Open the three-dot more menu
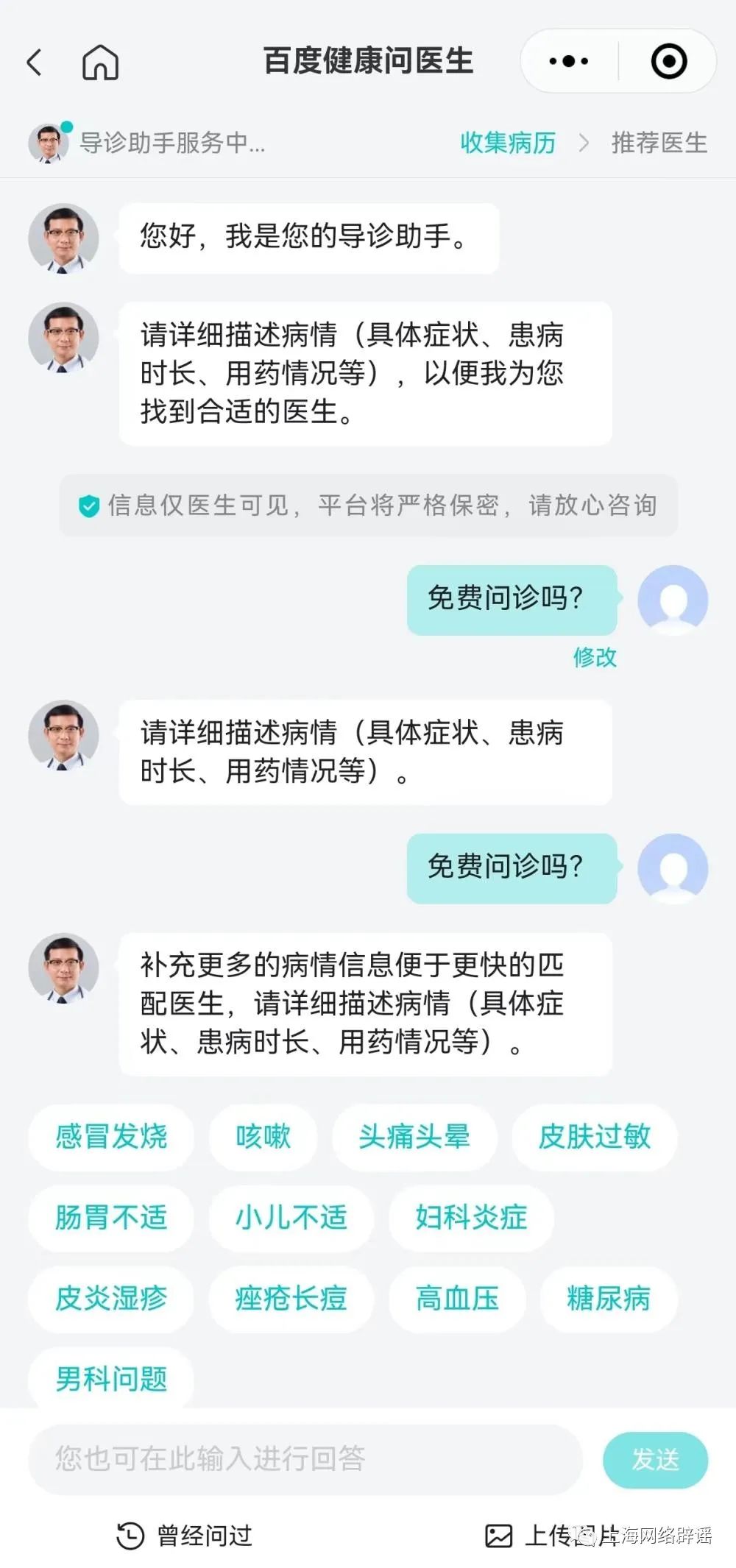Screen dimensions: 736x1568 point(568,62)
